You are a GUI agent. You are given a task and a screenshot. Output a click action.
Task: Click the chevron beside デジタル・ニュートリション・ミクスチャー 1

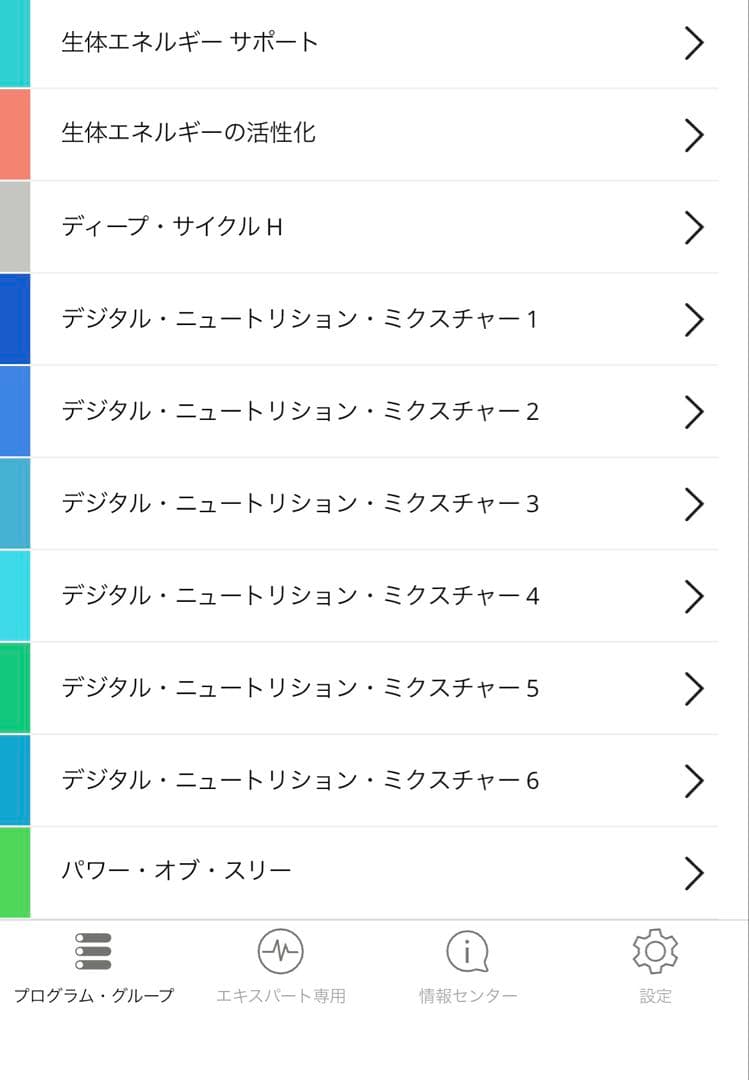(693, 319)
